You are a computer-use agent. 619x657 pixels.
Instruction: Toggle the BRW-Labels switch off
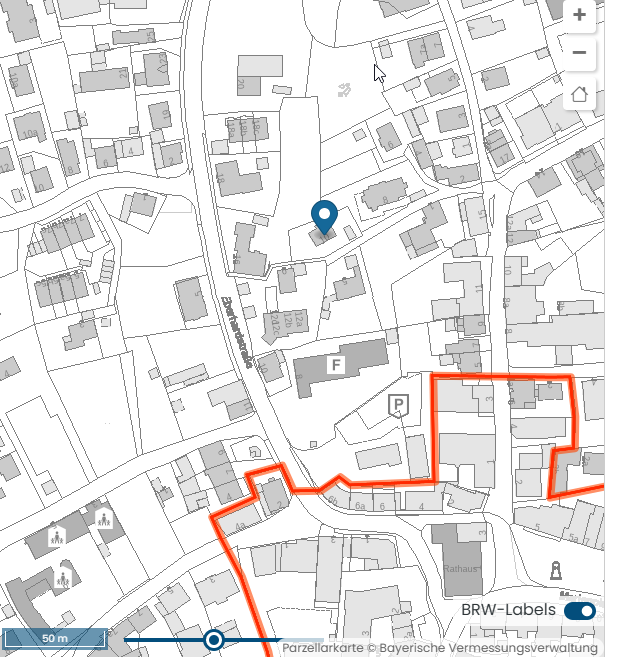click(x=580, y=610)
